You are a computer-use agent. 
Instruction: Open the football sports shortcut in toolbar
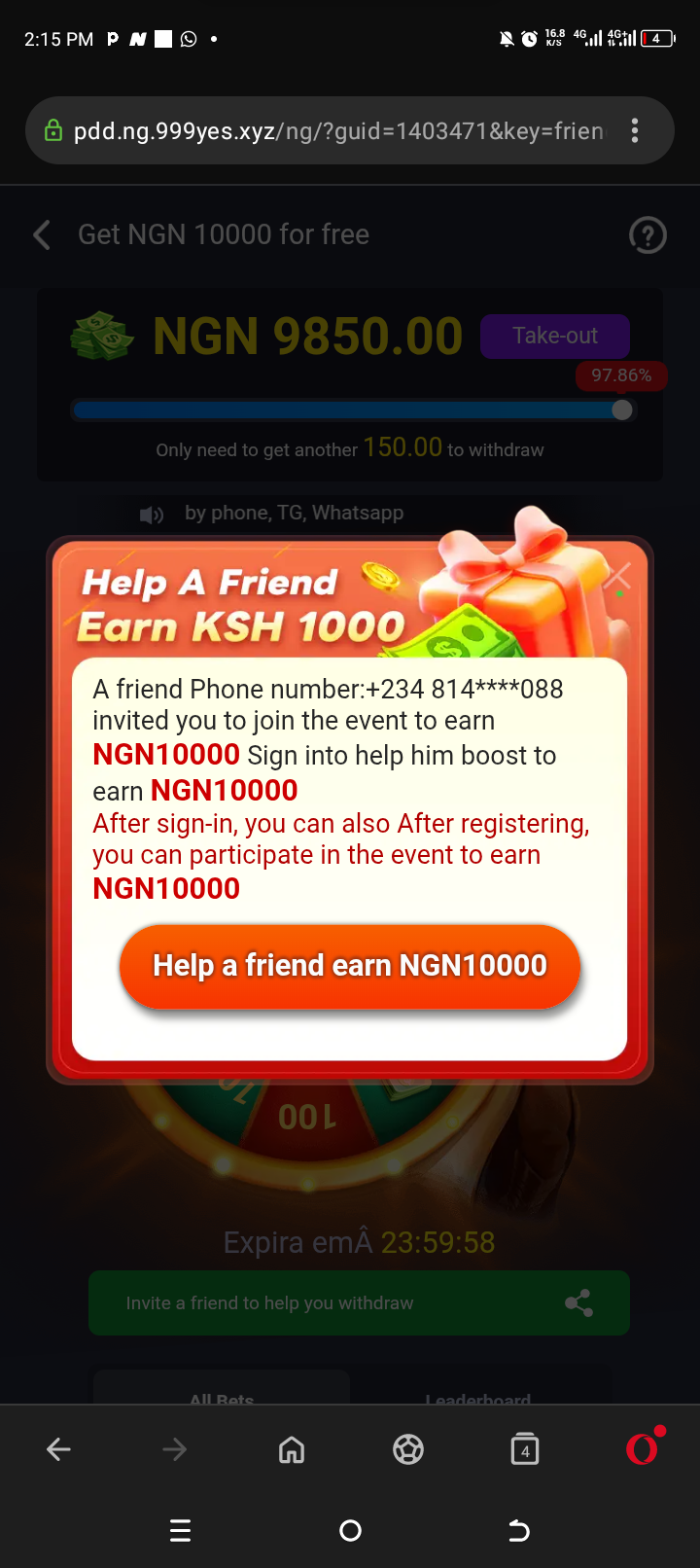tap(408, 1449)
